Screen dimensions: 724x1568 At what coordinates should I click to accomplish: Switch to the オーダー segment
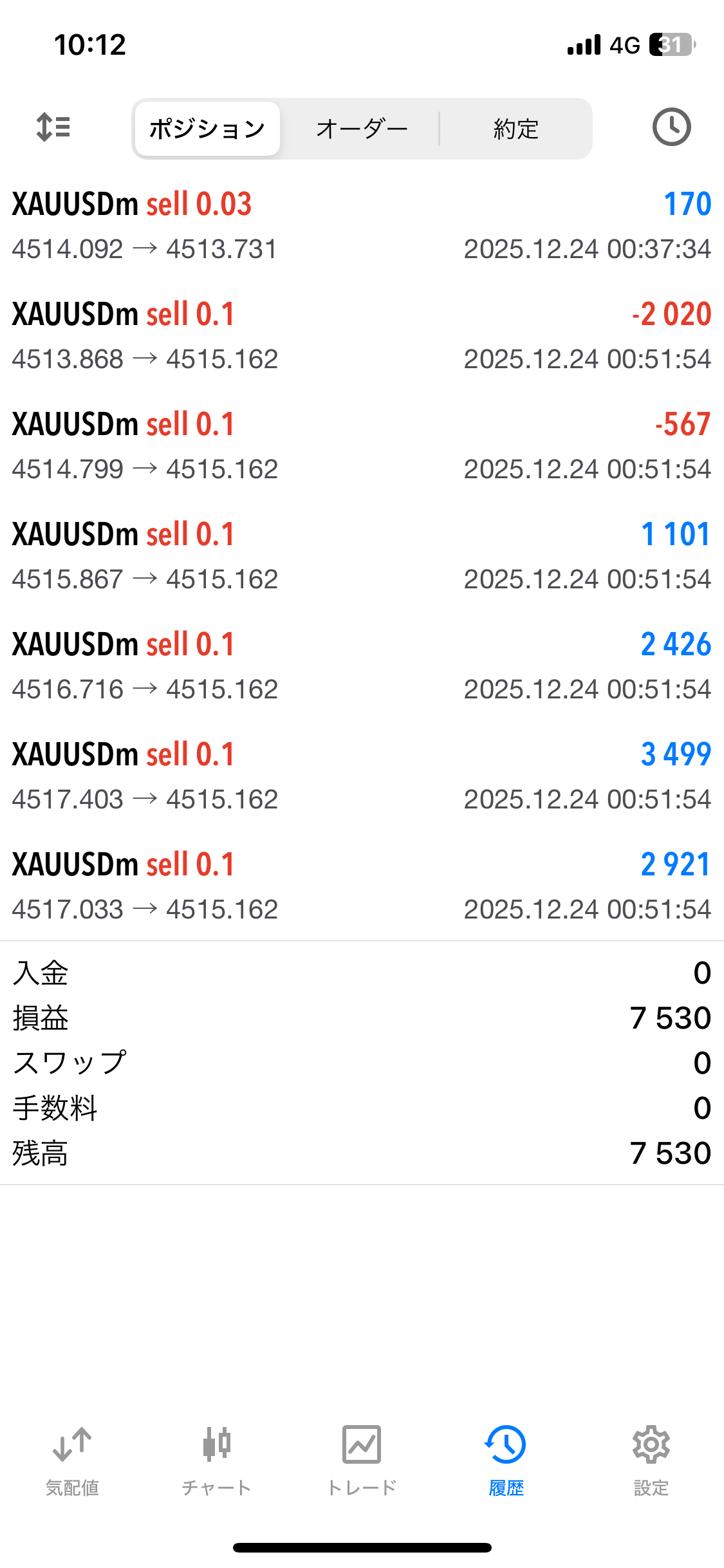pyautogui.click(x=362, y=129)
